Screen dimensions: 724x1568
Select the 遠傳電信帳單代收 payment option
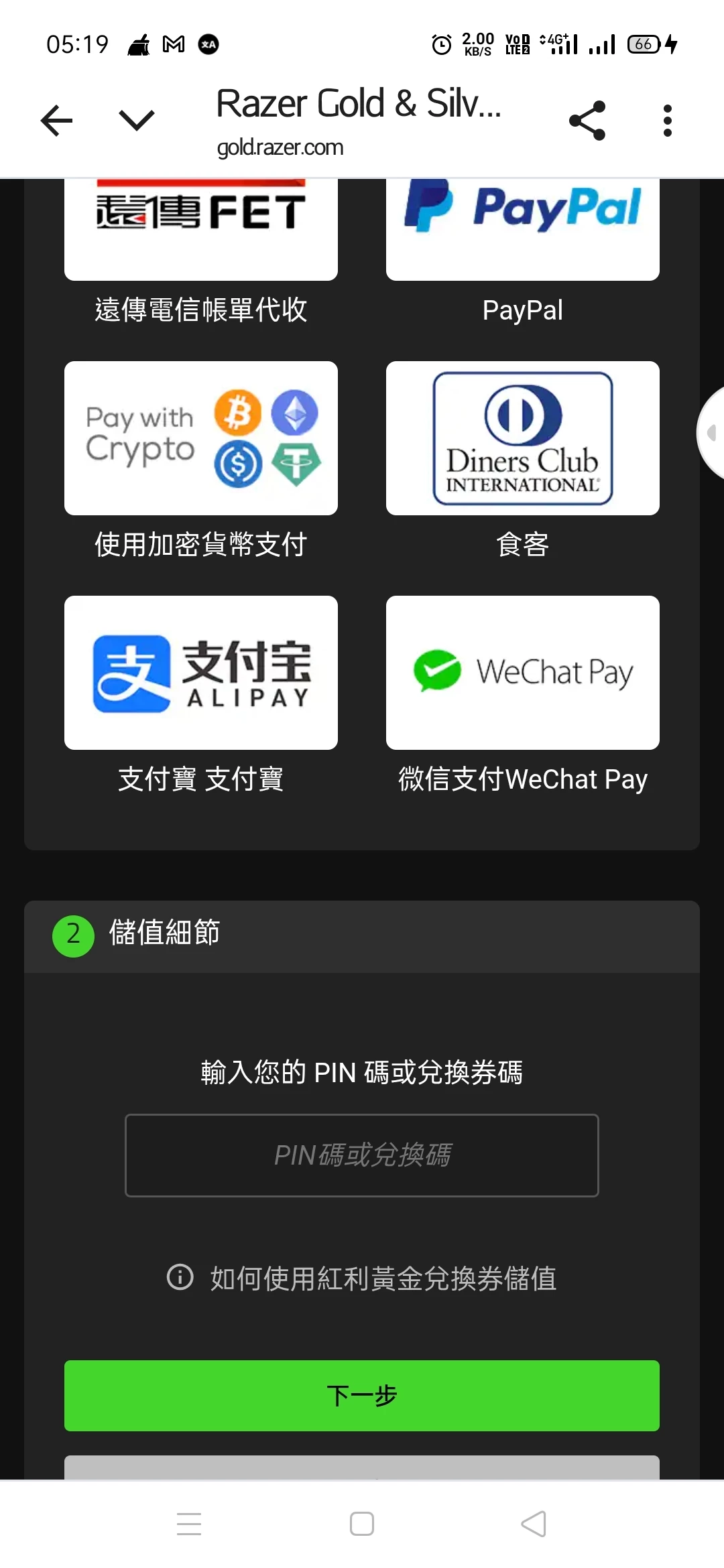click(201, 231)
